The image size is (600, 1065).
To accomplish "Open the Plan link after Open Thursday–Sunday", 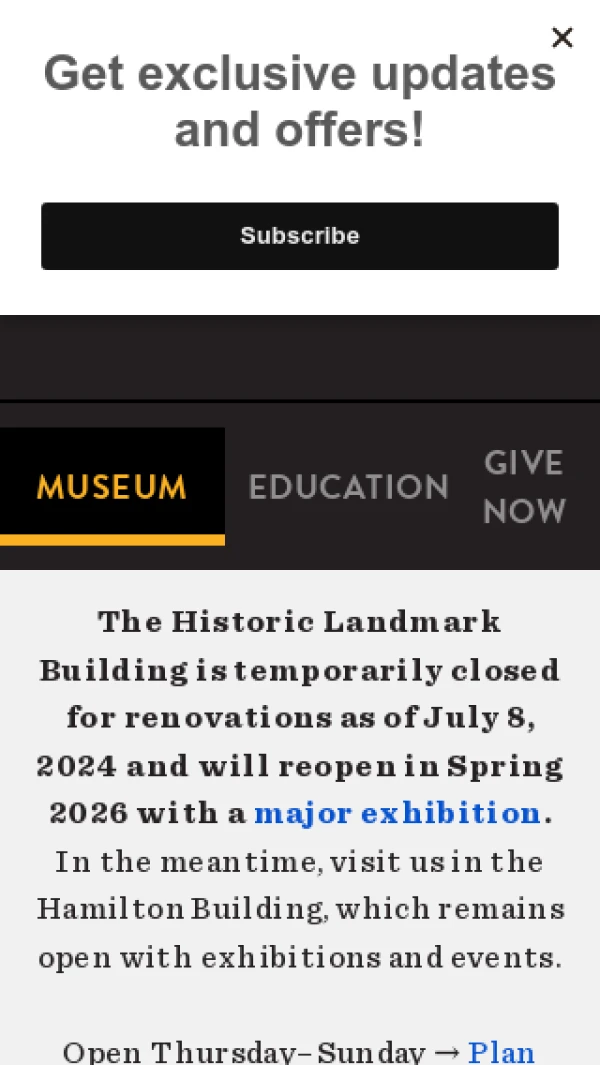I will pos(501,1050).
